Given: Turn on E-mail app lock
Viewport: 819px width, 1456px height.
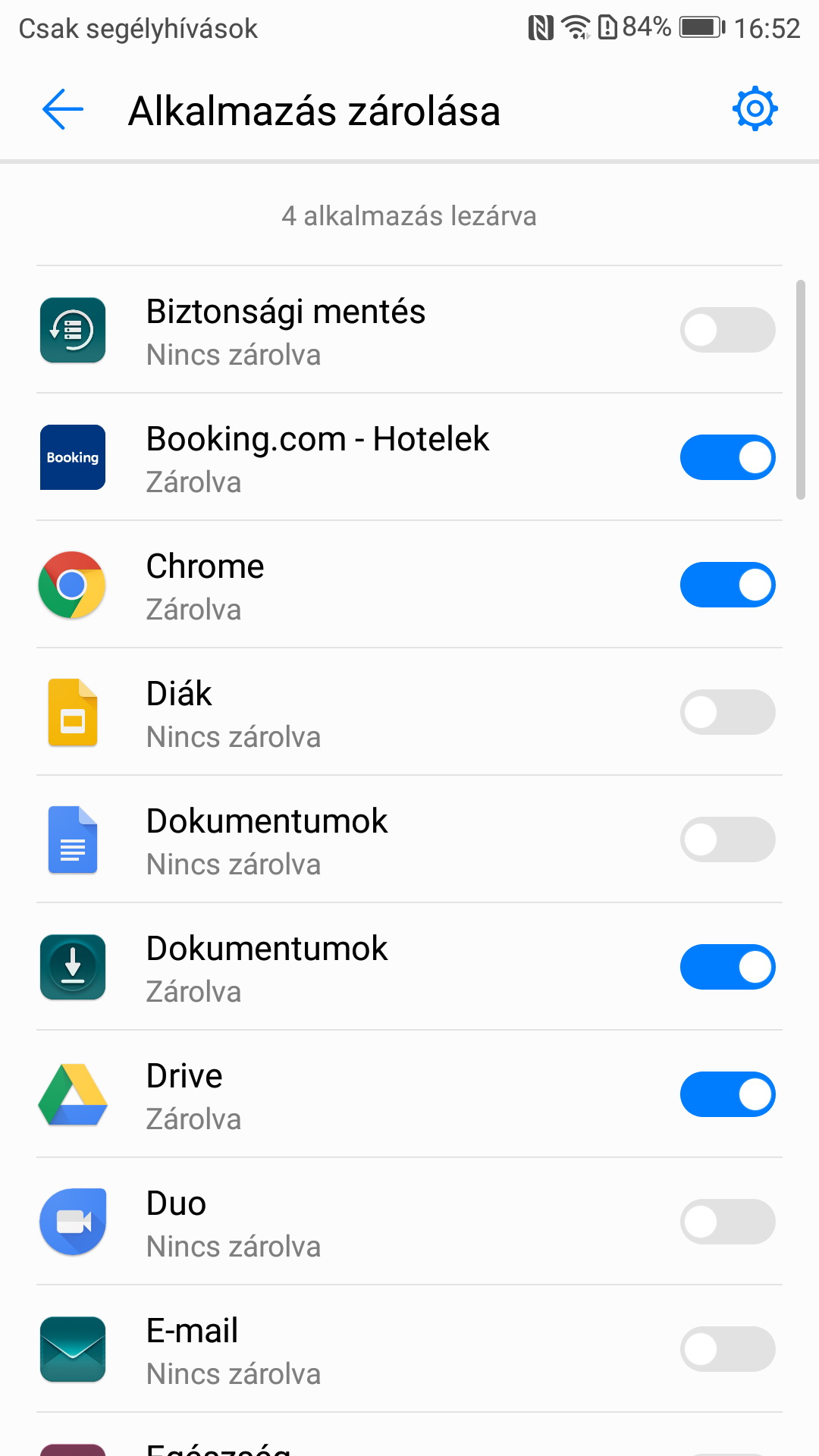Looking at the screenshot, I should pos(727,1349).
